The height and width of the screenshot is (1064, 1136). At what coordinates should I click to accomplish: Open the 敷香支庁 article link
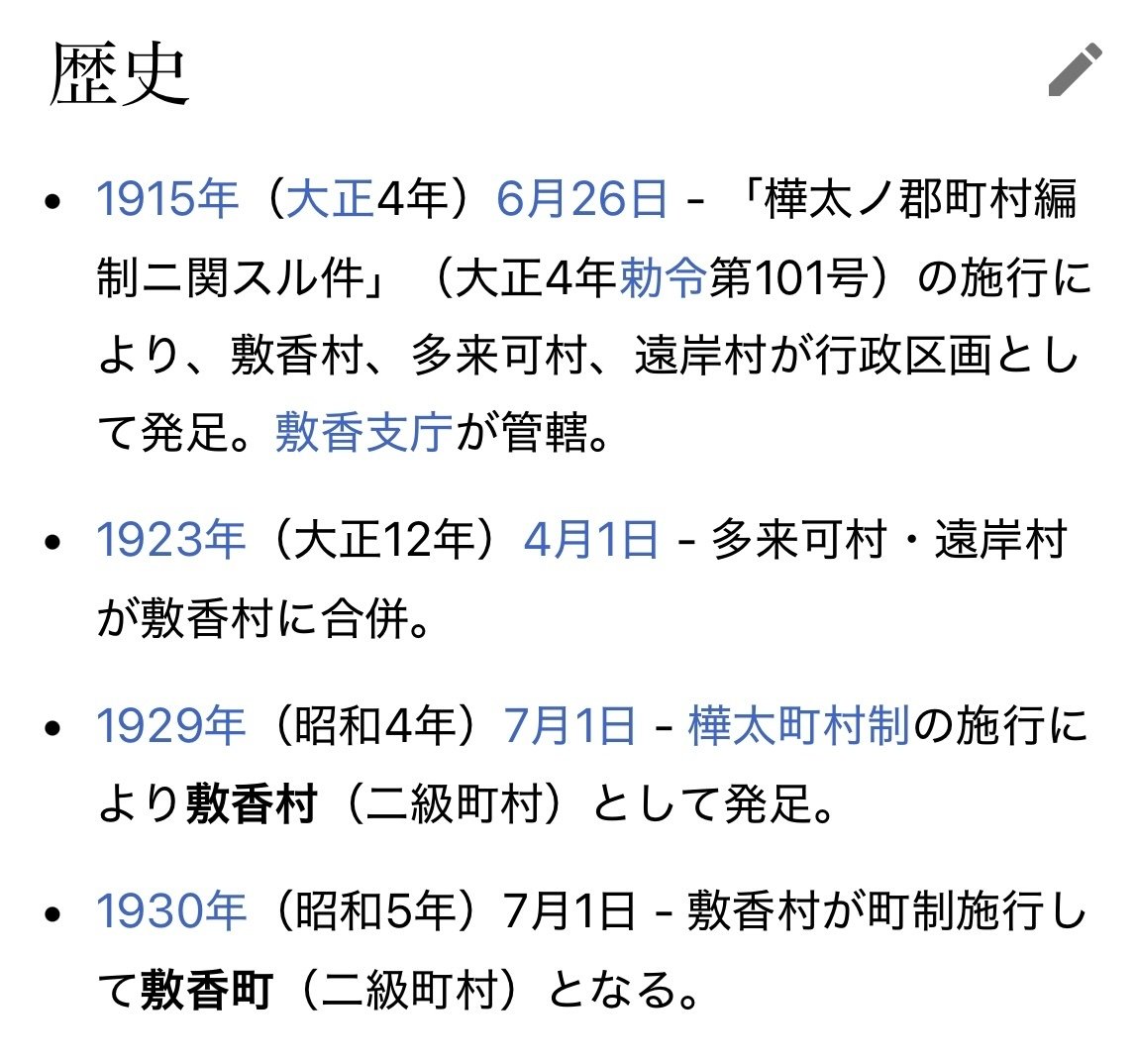click(x=363, y=433)
